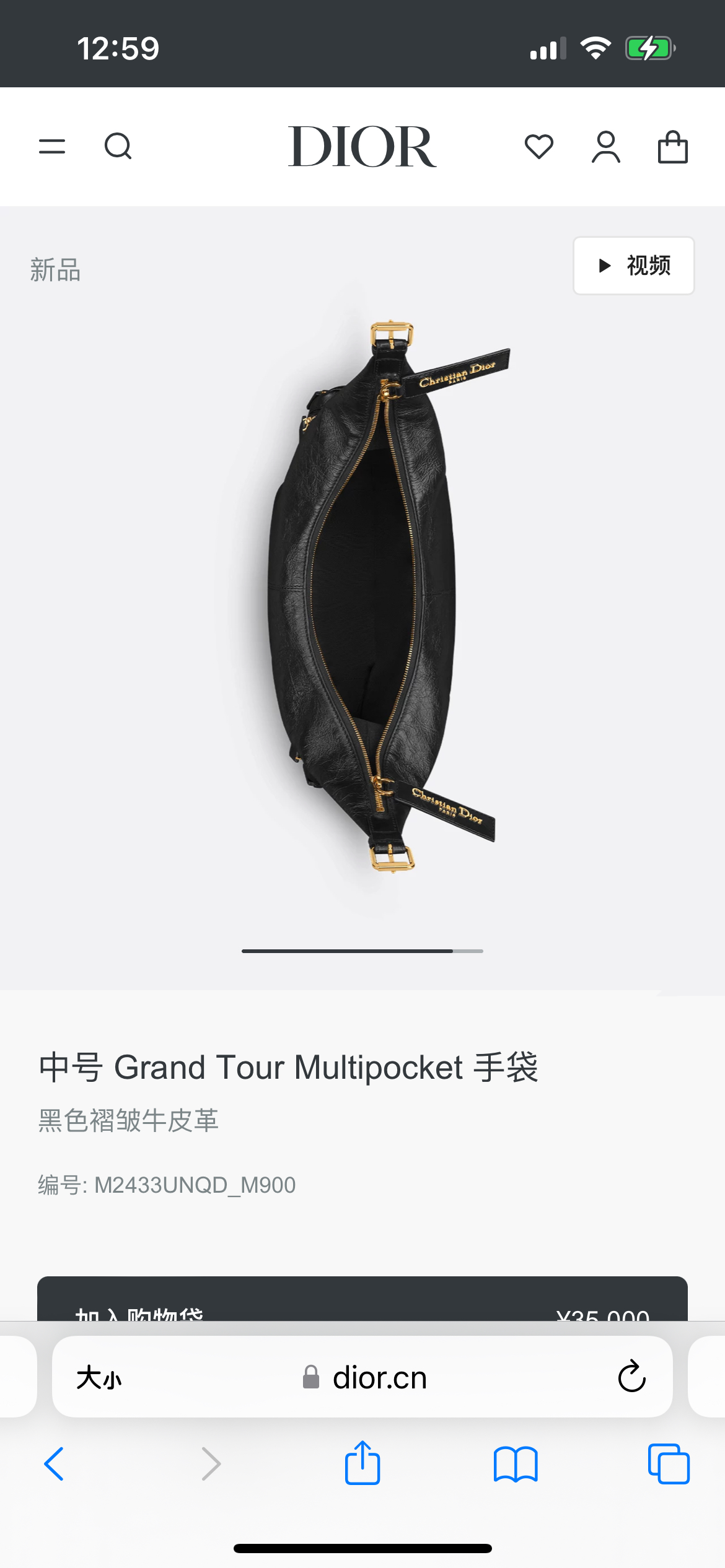
Task: Play the 视频 product video
Action: (633, 266)
